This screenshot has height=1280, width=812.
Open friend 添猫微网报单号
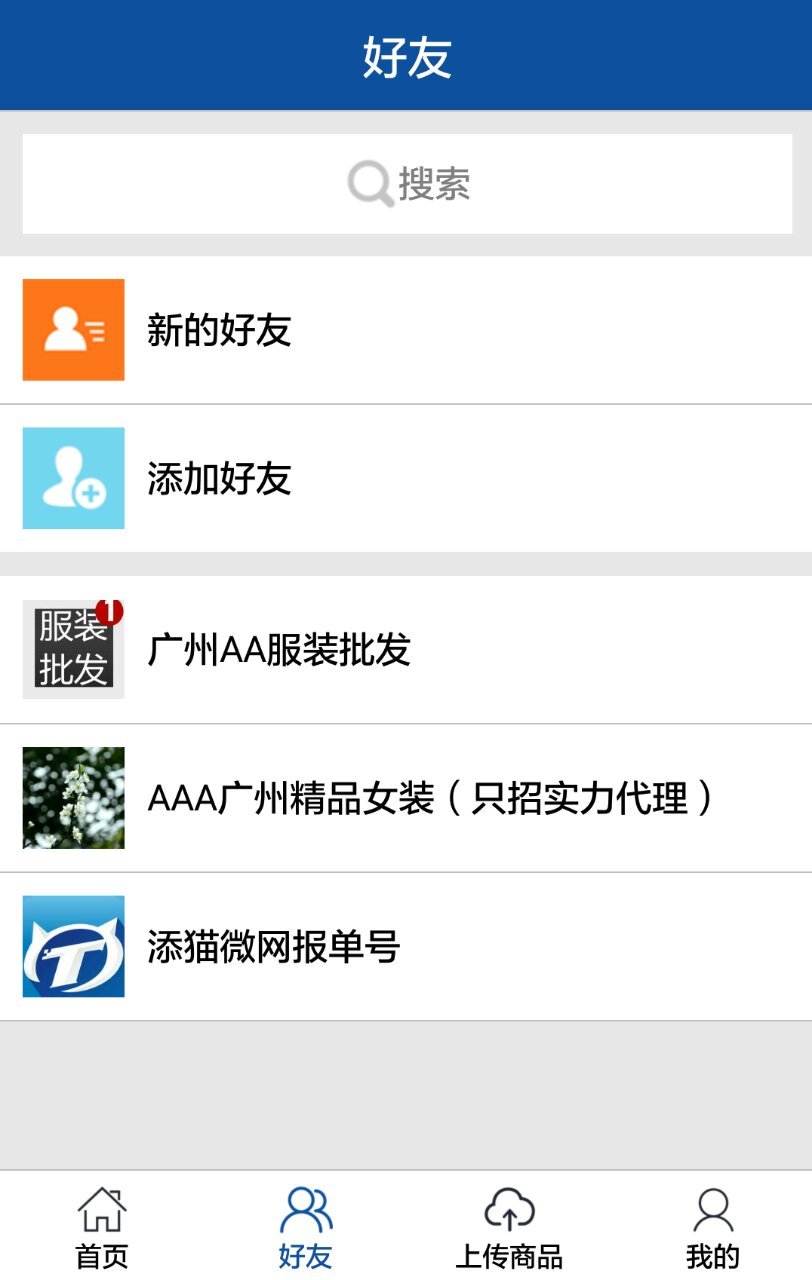coord(406,946)
